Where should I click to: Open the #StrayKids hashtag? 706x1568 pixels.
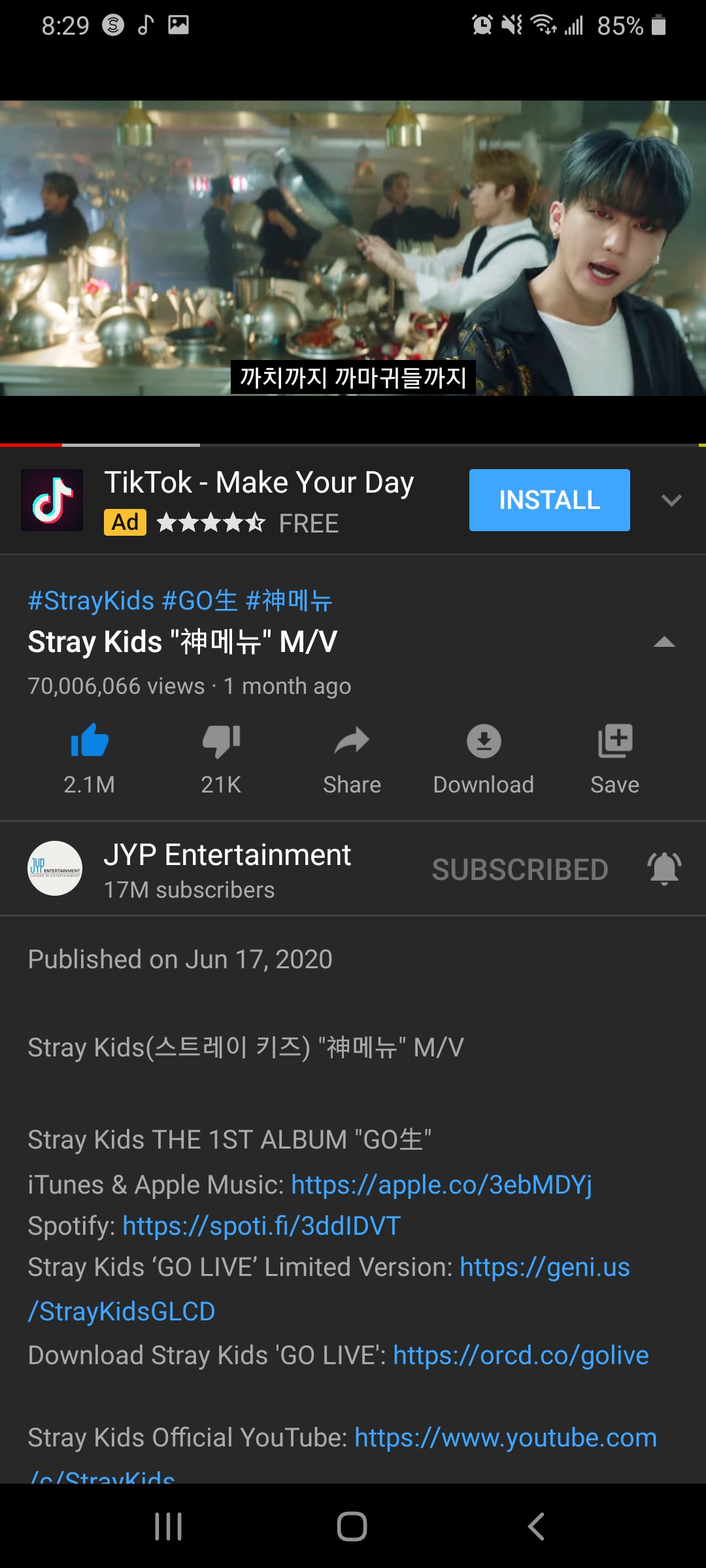coord(91,600)
